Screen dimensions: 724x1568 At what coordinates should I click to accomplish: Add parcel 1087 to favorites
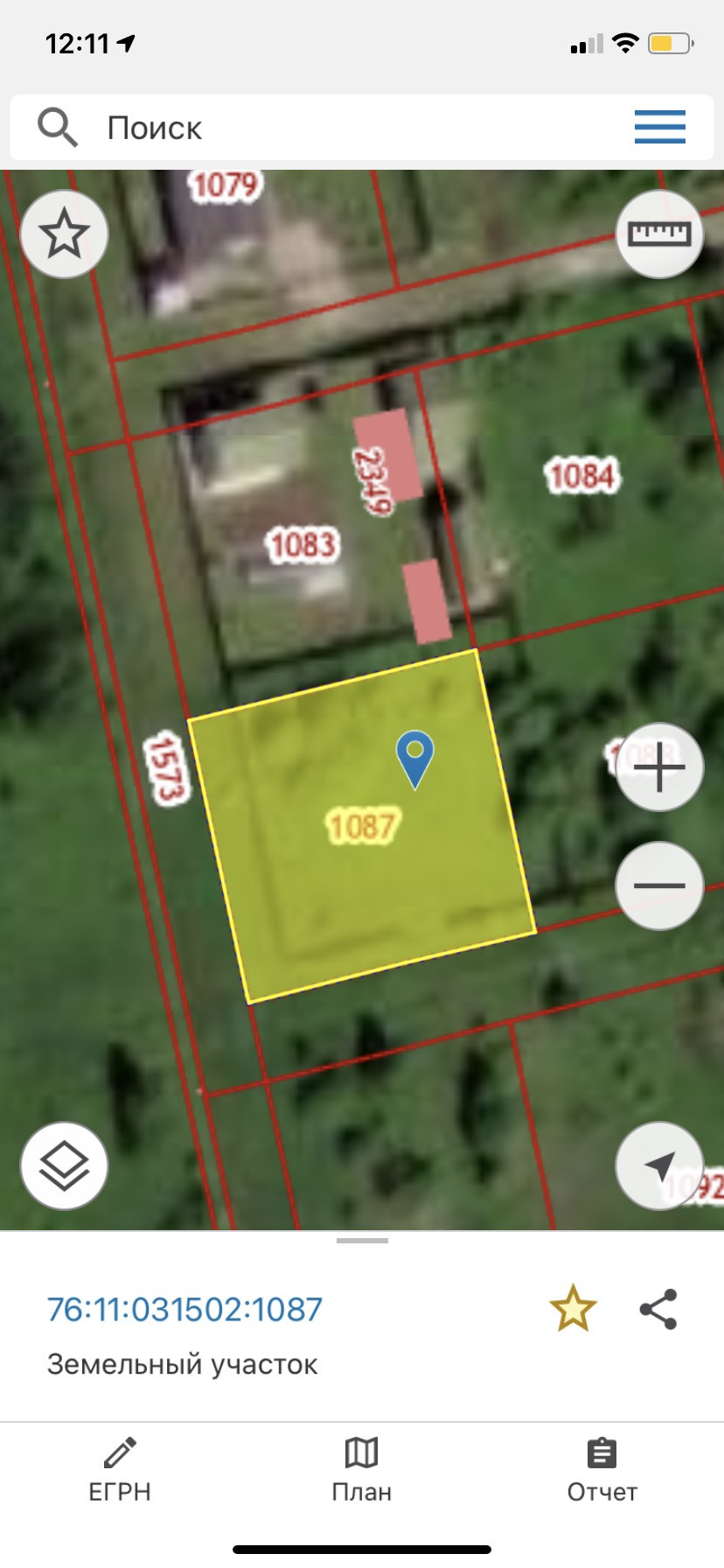coord(573,1309)
